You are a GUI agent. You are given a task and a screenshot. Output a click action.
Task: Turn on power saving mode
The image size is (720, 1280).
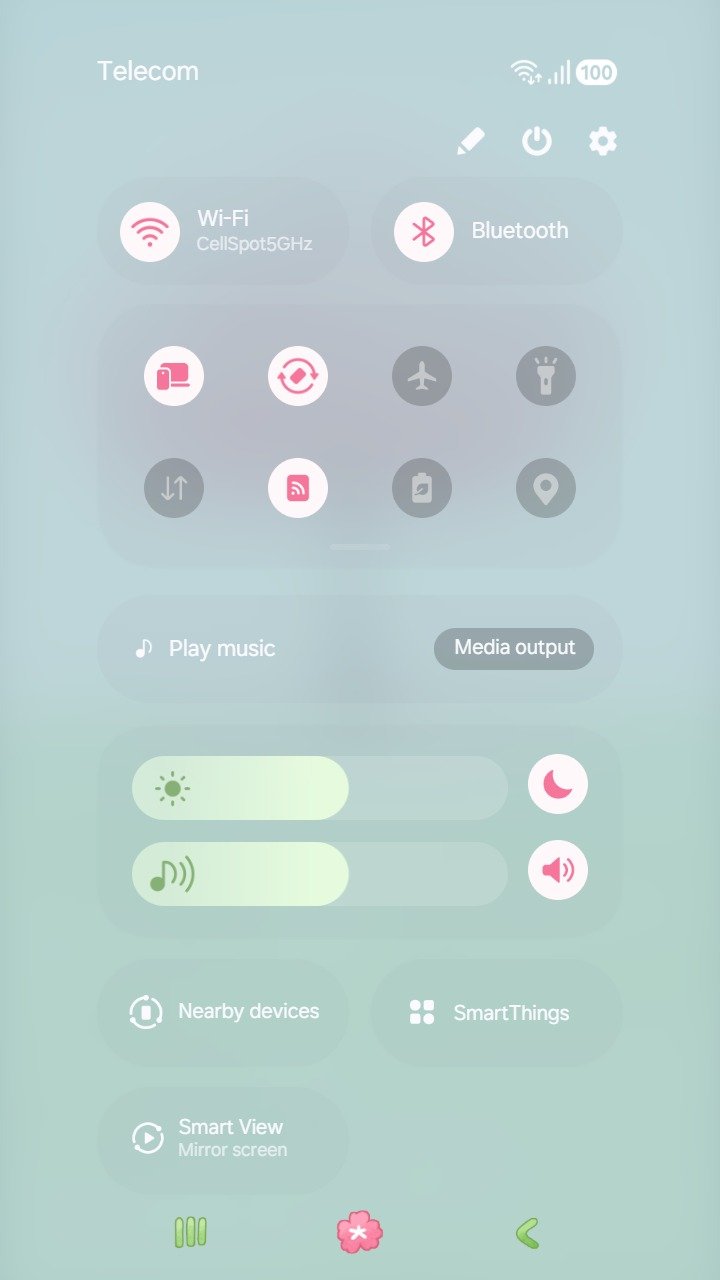coord(422,488)
